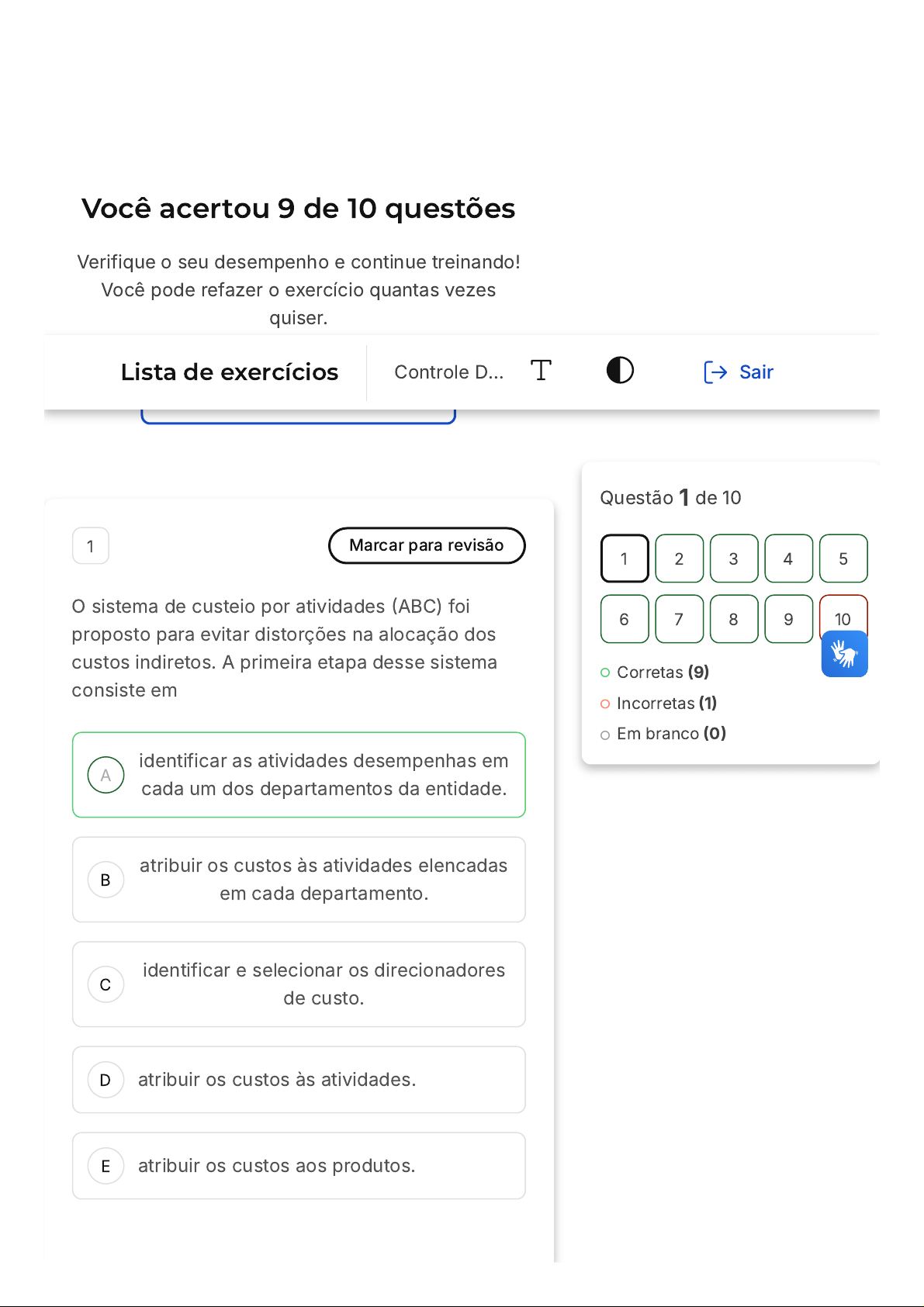Tap the Sair exit button
Viewport: 924px width, 1307px height.
click(x=738, y=372)
